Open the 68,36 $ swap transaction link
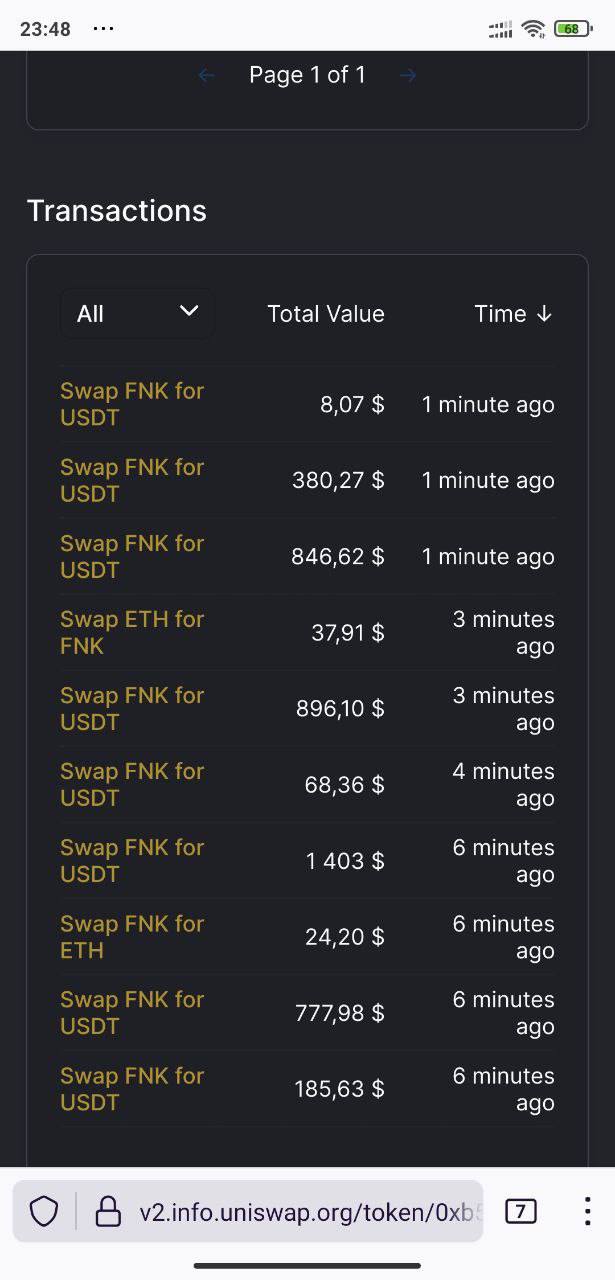This screenshot has width=615, height=1280. click(x=132, y=784)
